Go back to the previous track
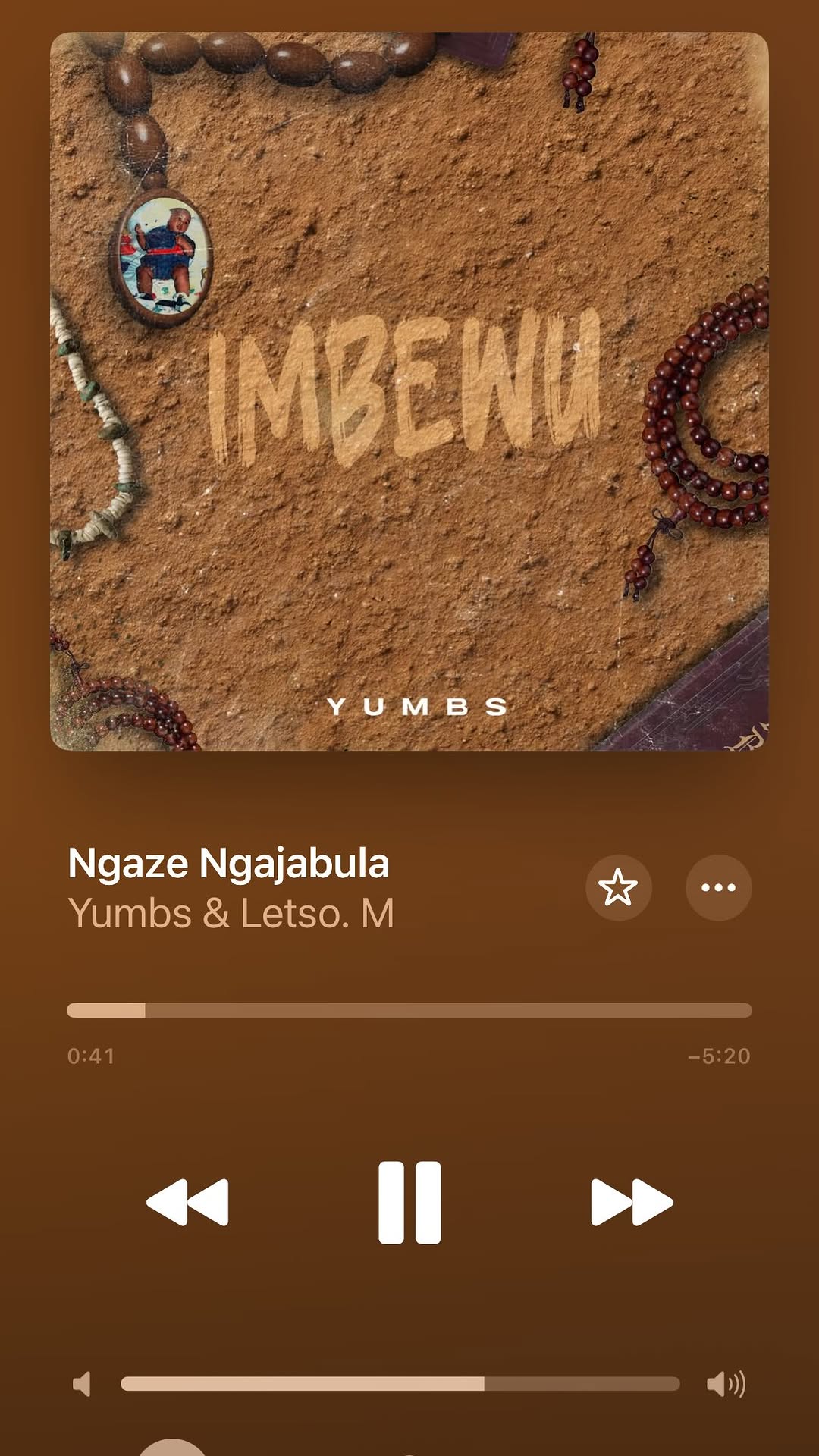The width and height of the screenshot is (819, 1456). (187, 1202)
